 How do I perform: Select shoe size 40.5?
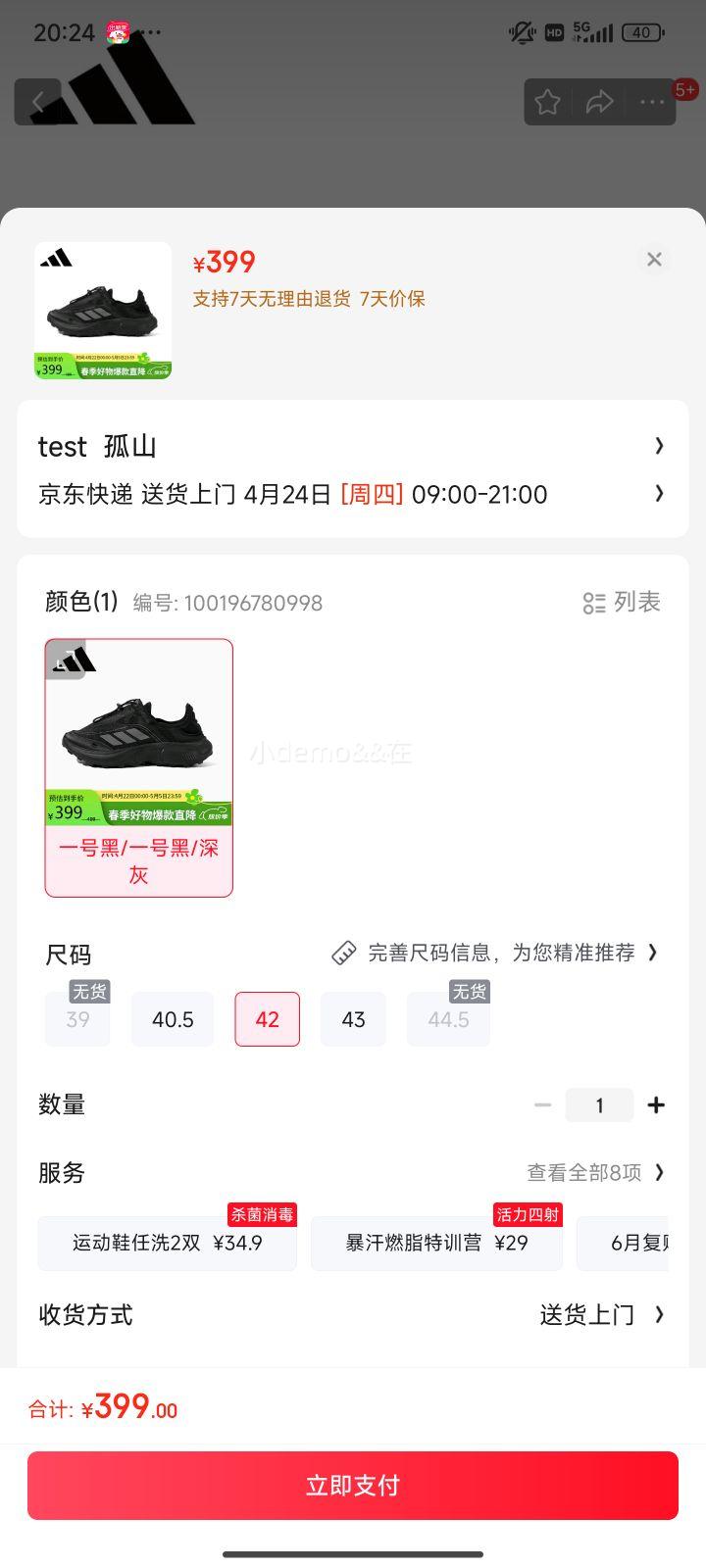[x=172, y=1019]
